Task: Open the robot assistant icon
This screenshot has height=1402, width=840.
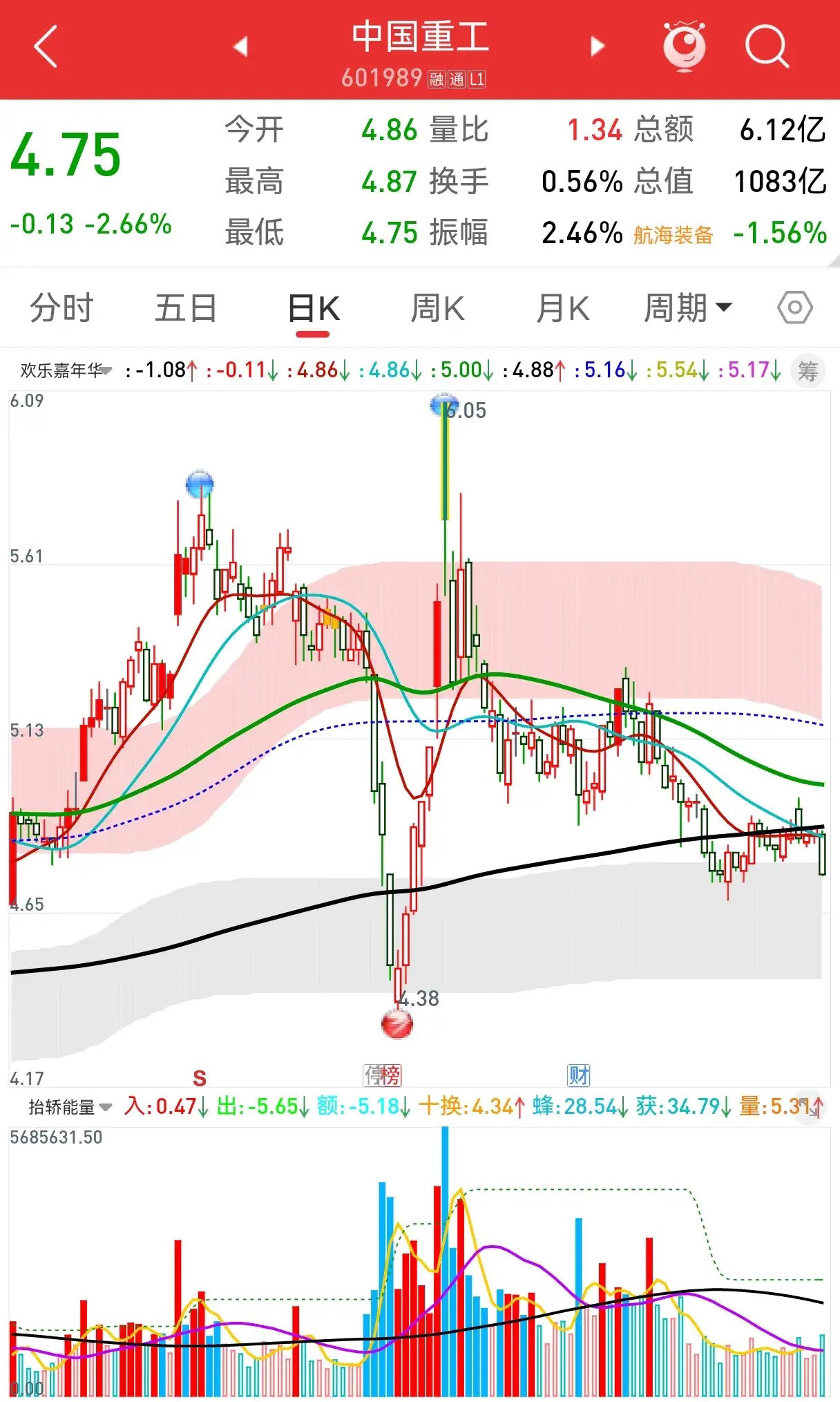Action: (x=684, y=46)
